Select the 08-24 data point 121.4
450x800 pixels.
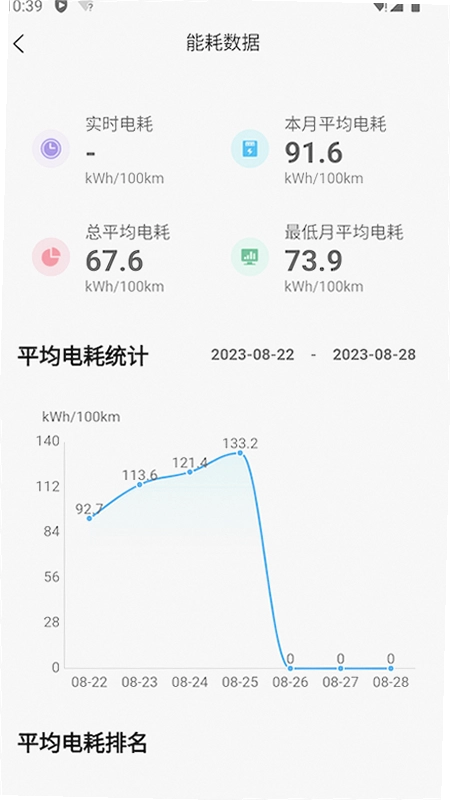tap(190, 472)
